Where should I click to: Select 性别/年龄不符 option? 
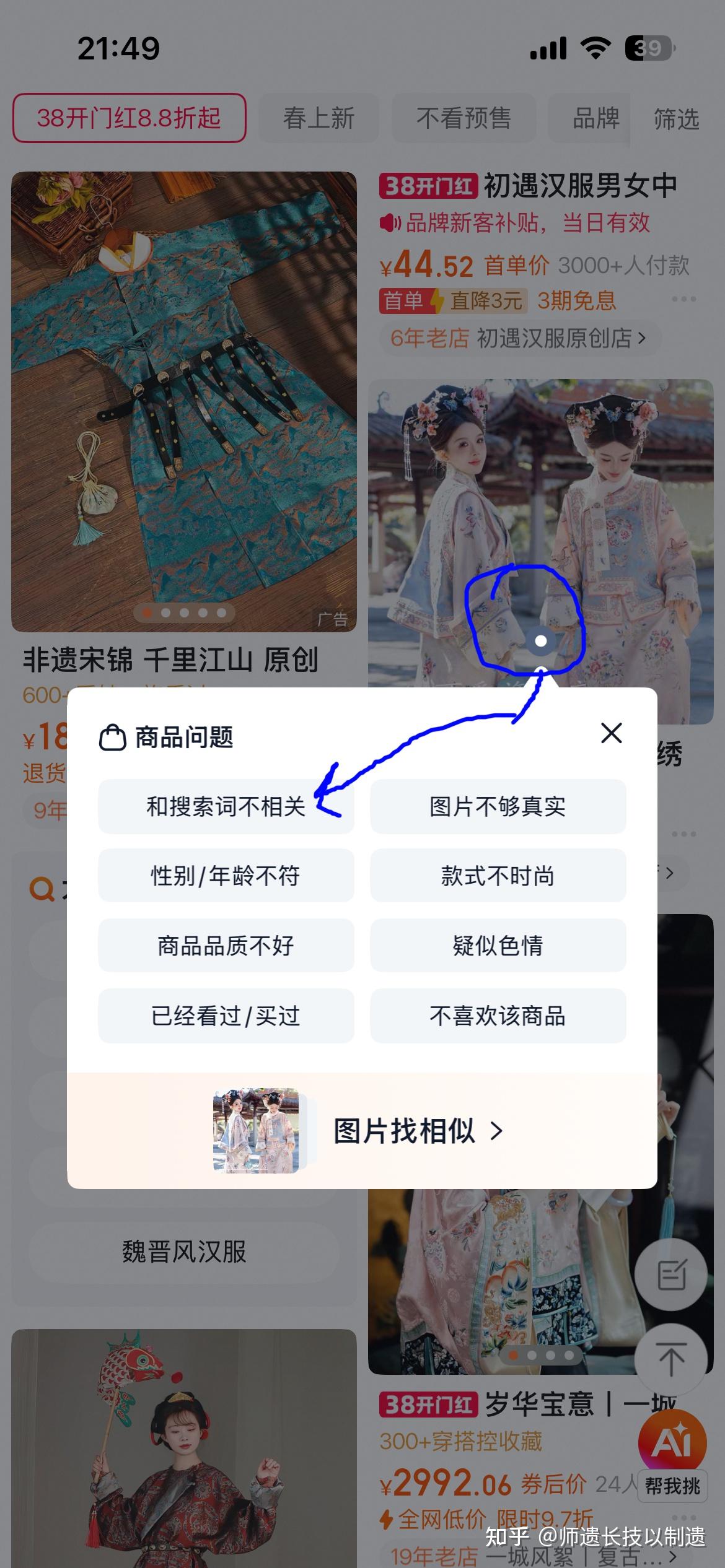(x=226, y=876)
